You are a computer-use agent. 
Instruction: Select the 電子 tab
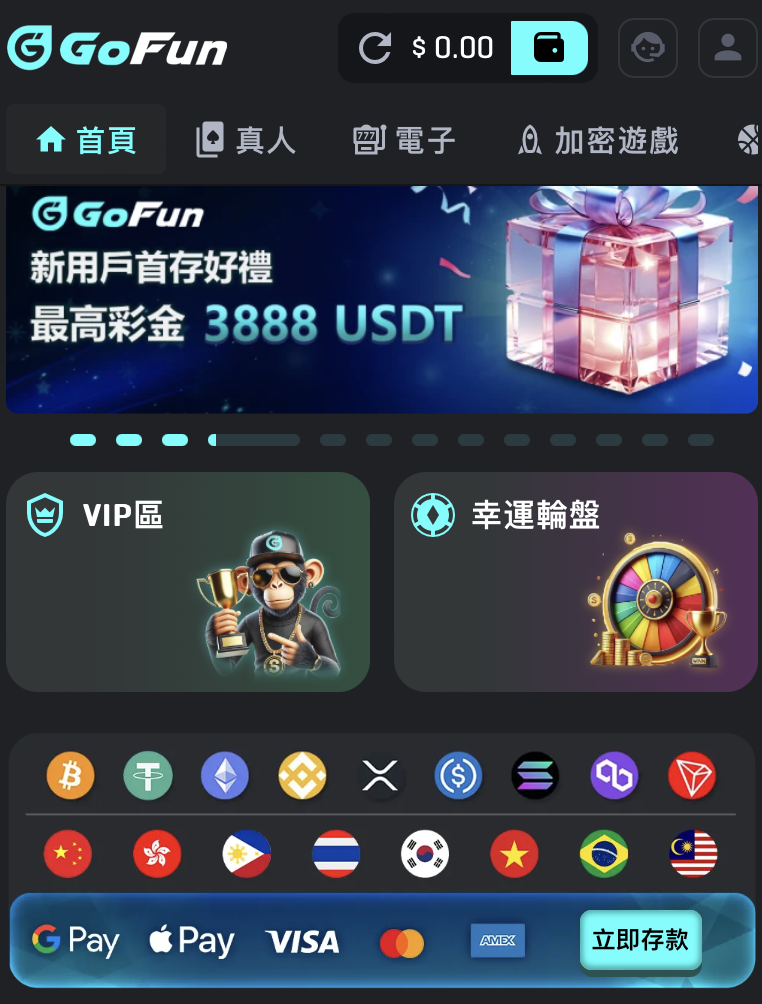click(405, 140)
